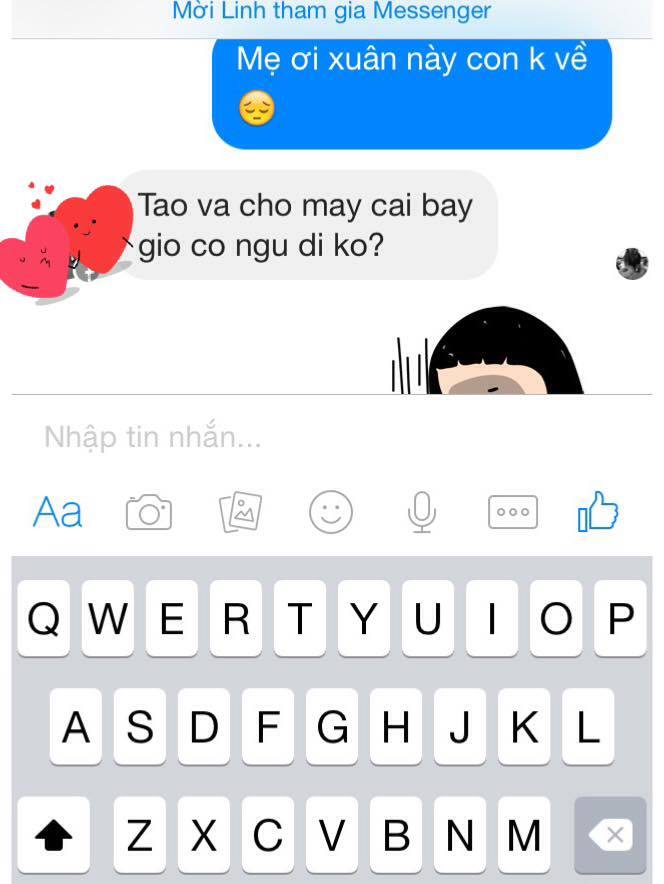Record a voice message with the microphone
The height and width of the screenshot is (884, 664).
(422, 513)
